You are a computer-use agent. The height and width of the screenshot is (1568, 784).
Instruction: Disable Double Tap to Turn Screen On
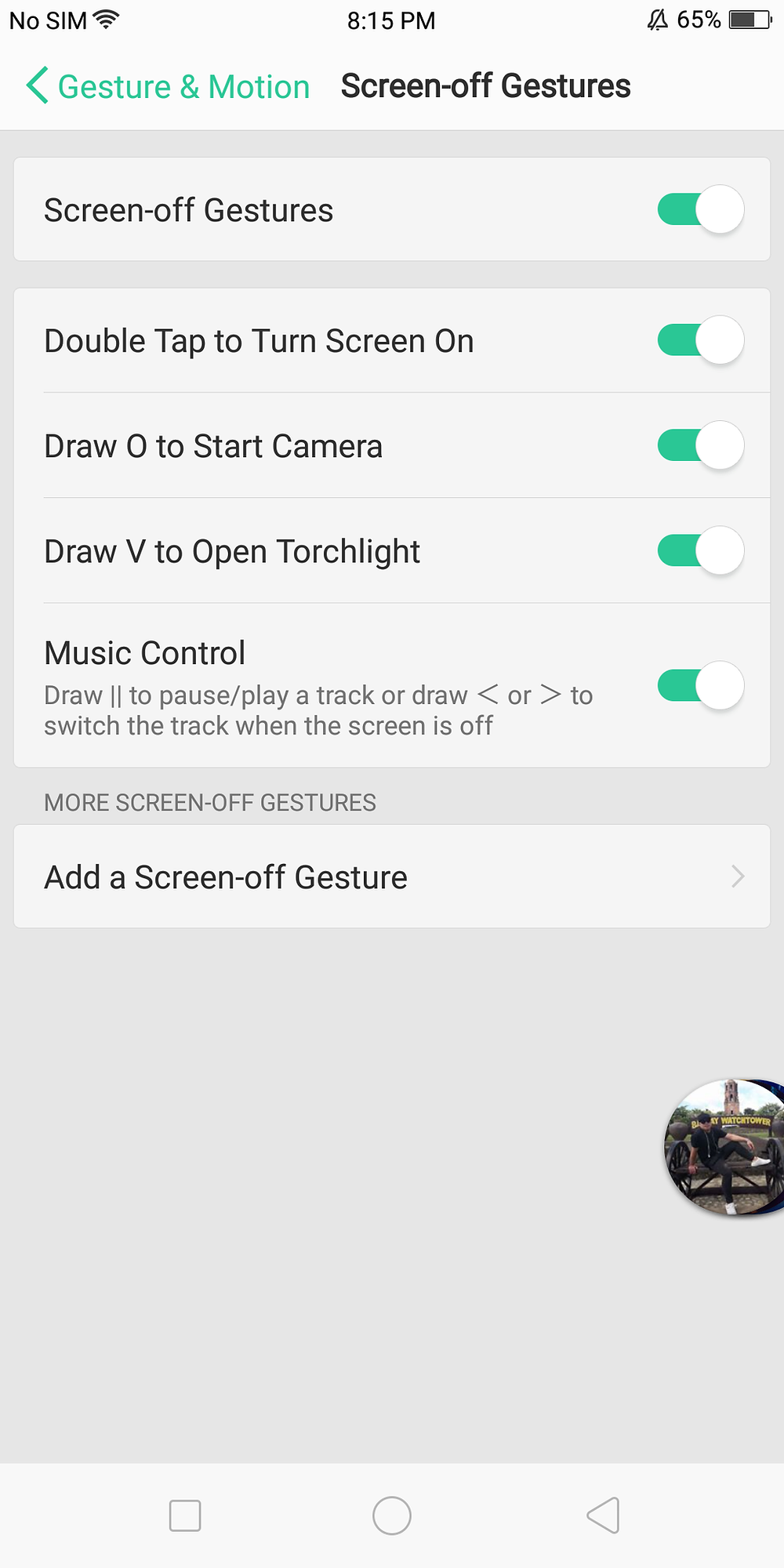(x=699, y=340)
